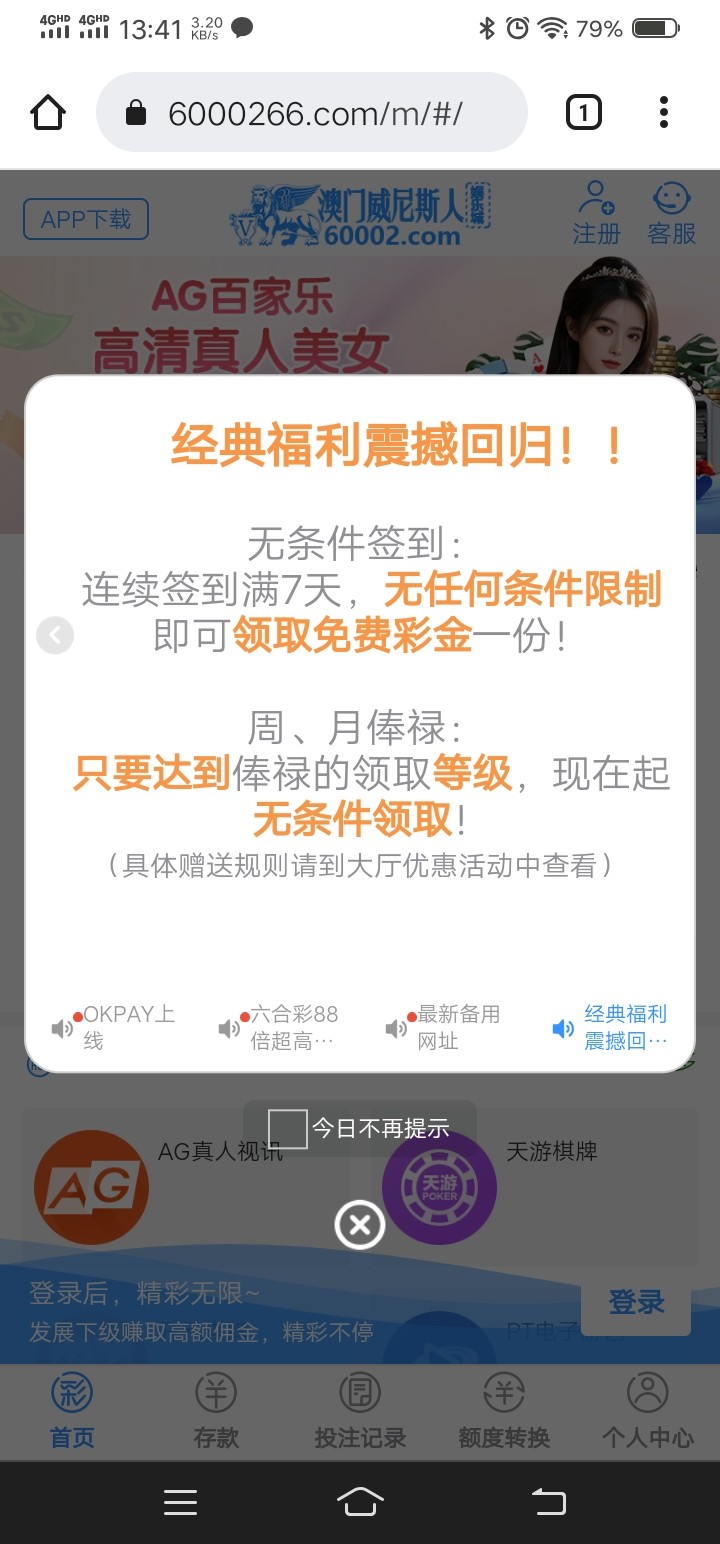Image resolution: width=720 pixels, height=1544 pixels.
Task: Select the AG真人视讯 casino icon
Action: pyautogui.click(x=91, y=1187)
